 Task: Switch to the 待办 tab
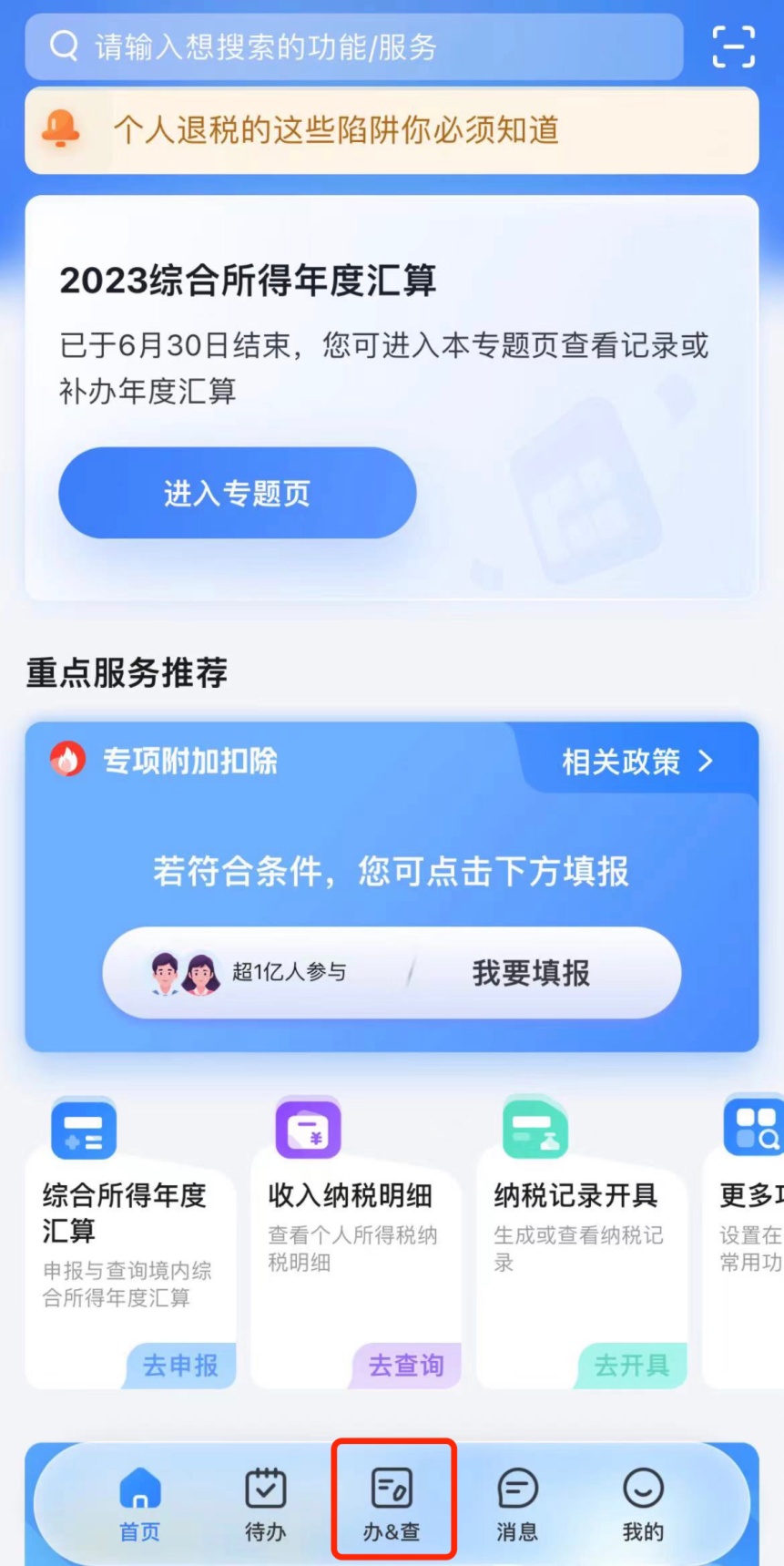[266, 1504]
